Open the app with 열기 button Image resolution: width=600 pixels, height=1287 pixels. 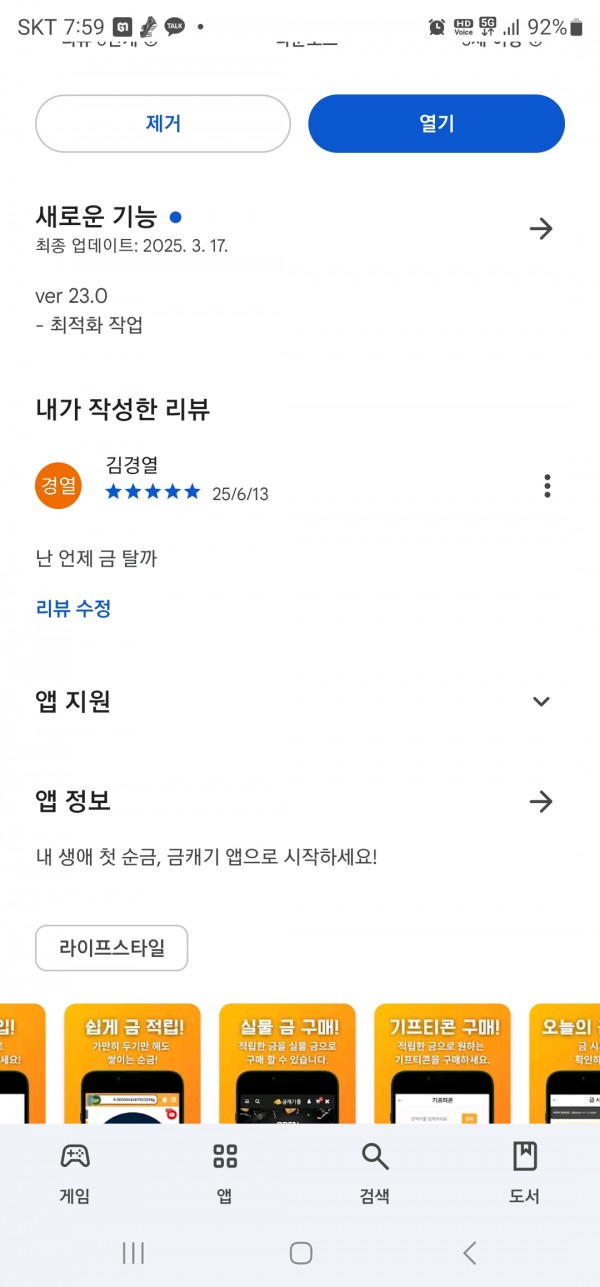pyautogui.click(x=436, y=124)
